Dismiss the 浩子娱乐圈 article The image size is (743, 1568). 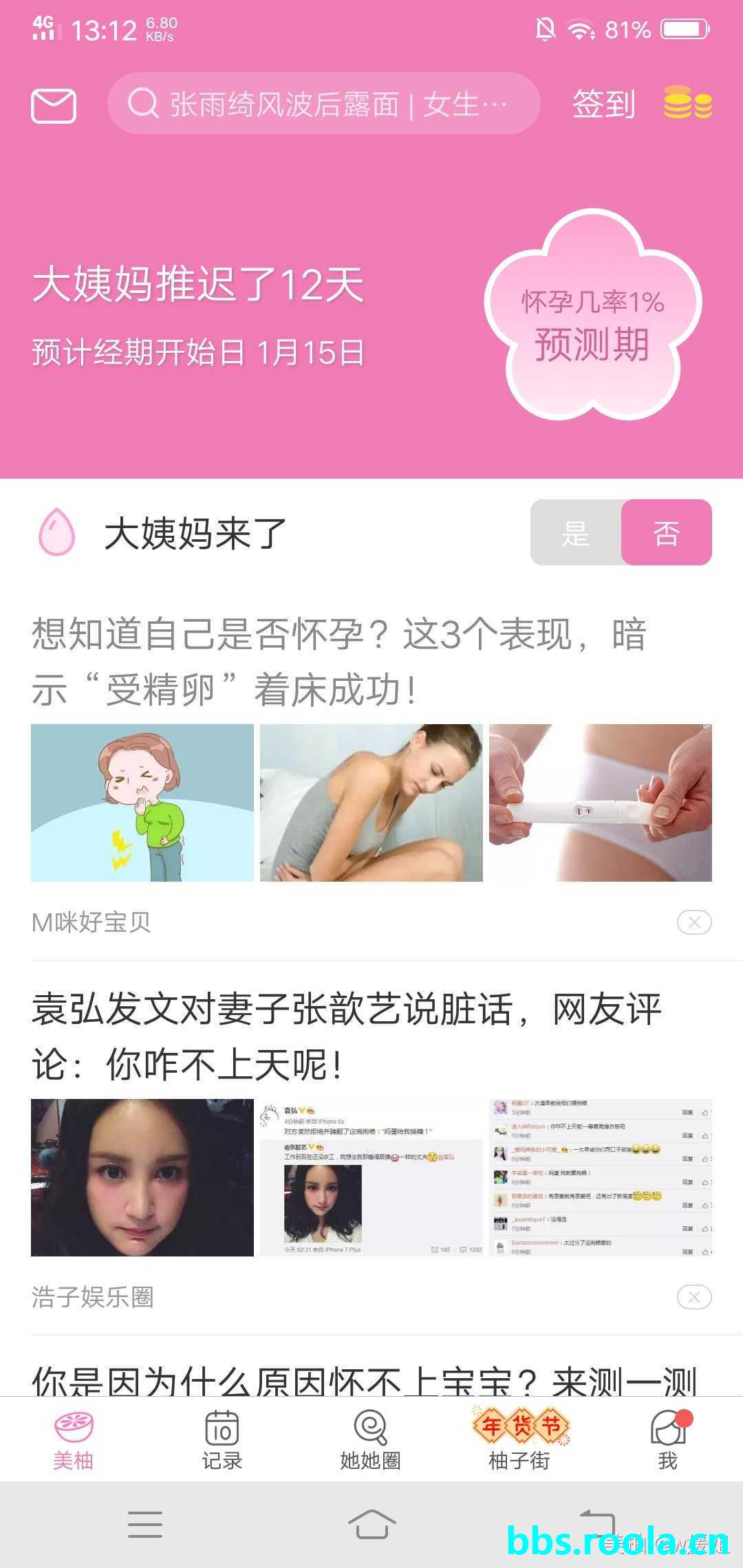693,1297
